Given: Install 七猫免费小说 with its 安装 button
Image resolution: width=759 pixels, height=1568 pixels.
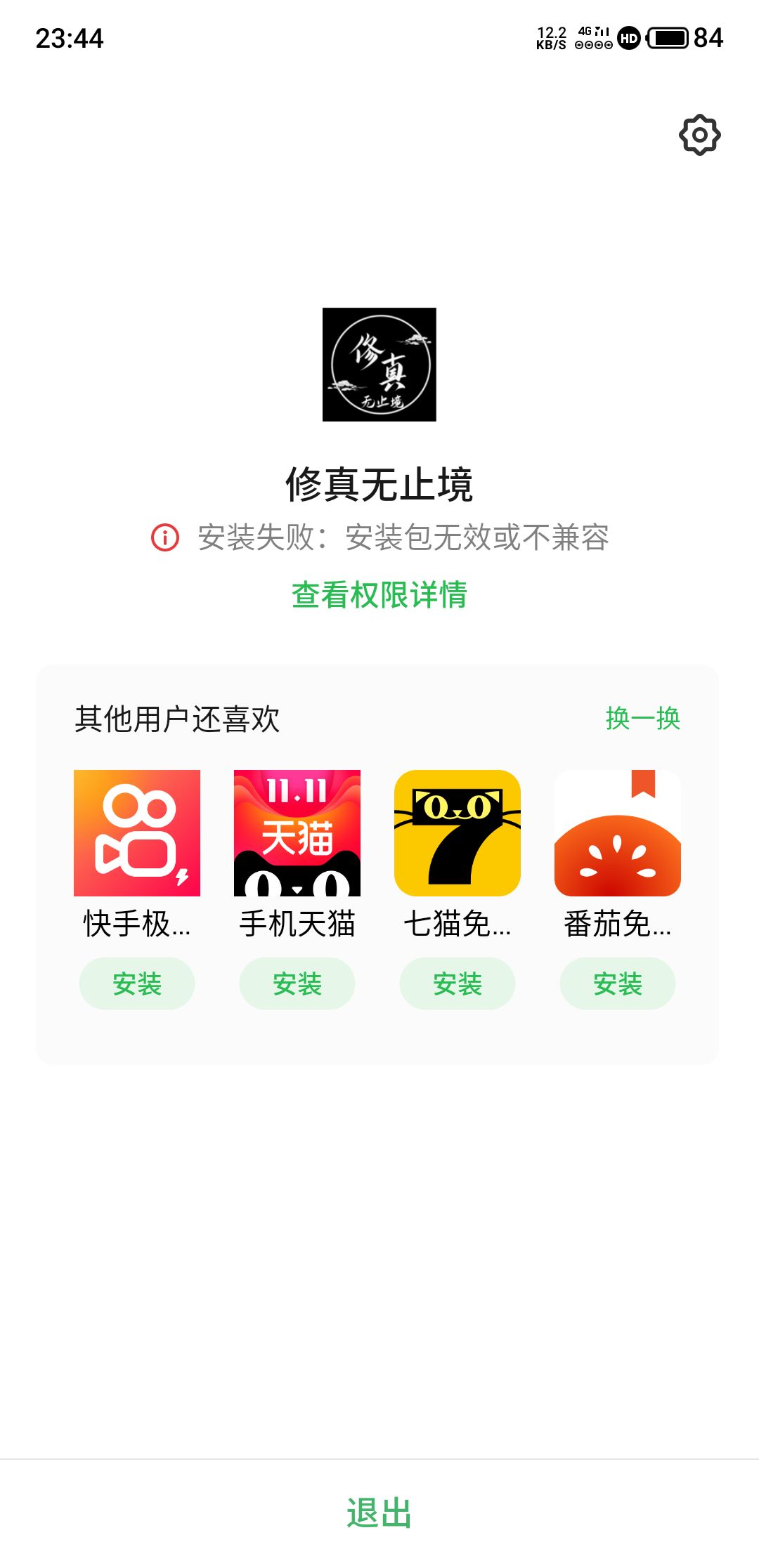Looking at the screenshot, I should click(458, 984).
